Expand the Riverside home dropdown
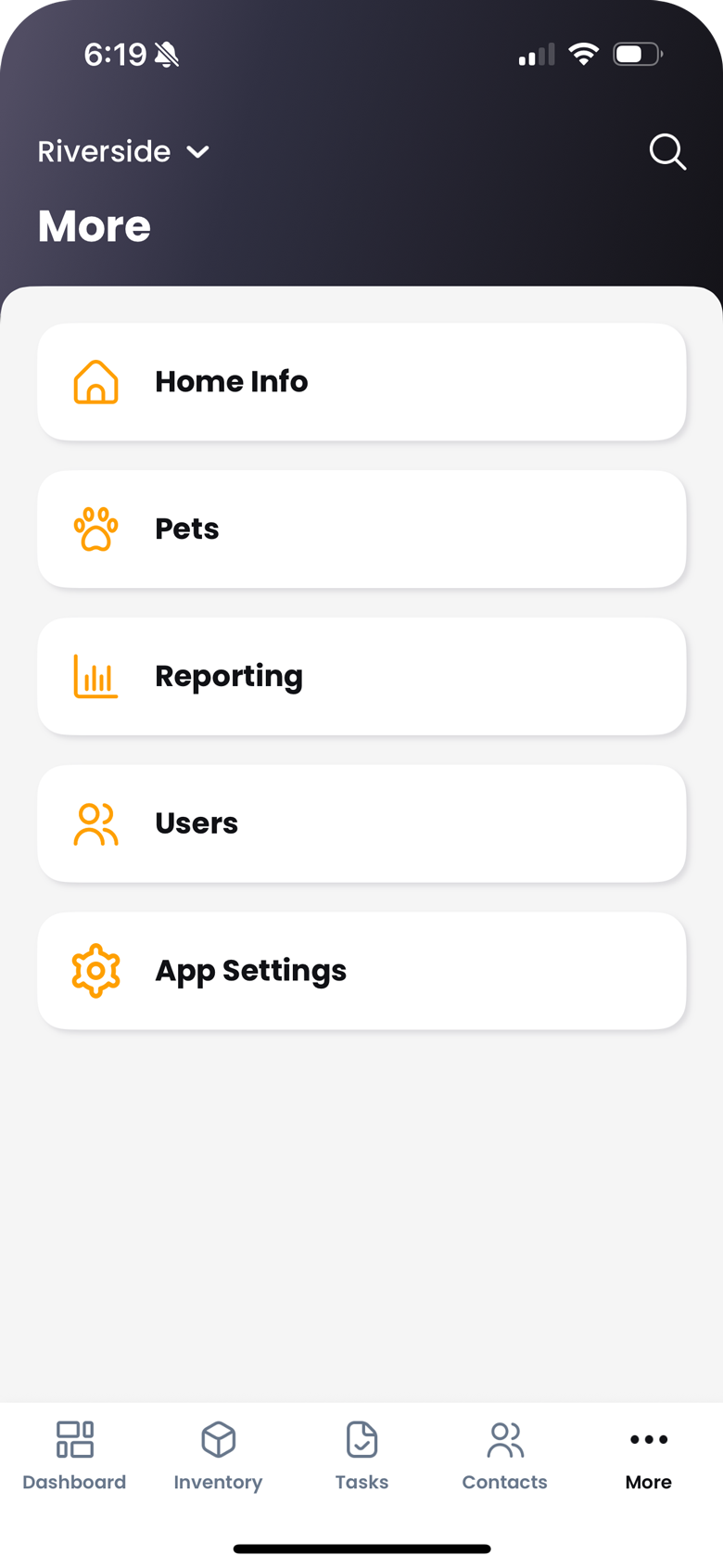Image resolution: width=723 pixels, height=1568 pixels. [x=124, y=151]
